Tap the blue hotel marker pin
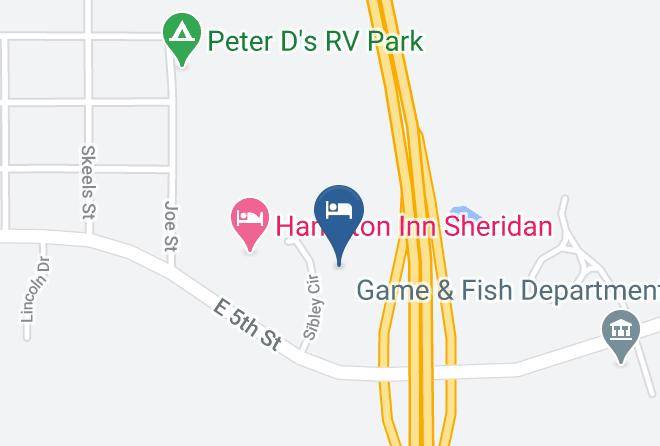 tap(339, 224)
